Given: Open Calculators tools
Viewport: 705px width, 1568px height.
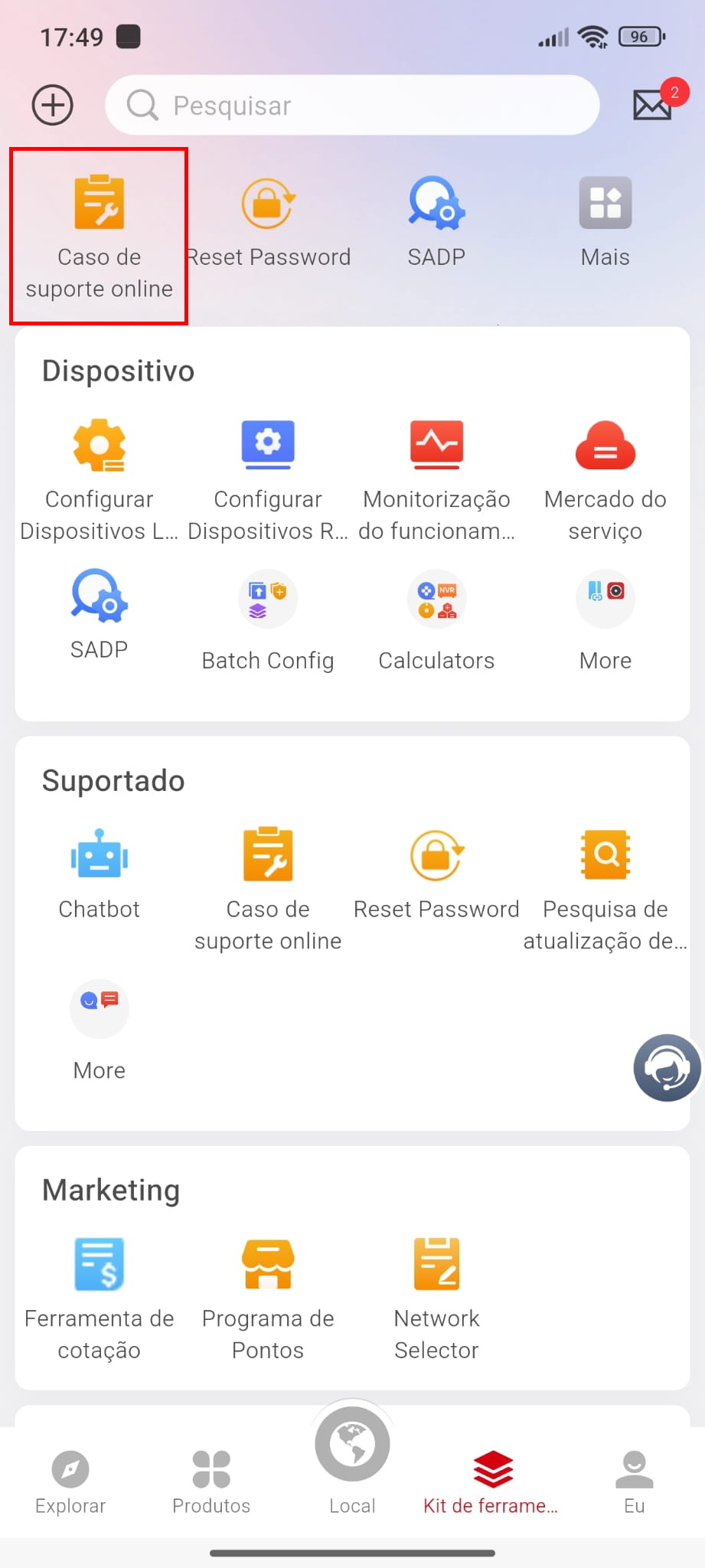Looking at the screenshot, I should pos(436,622).
